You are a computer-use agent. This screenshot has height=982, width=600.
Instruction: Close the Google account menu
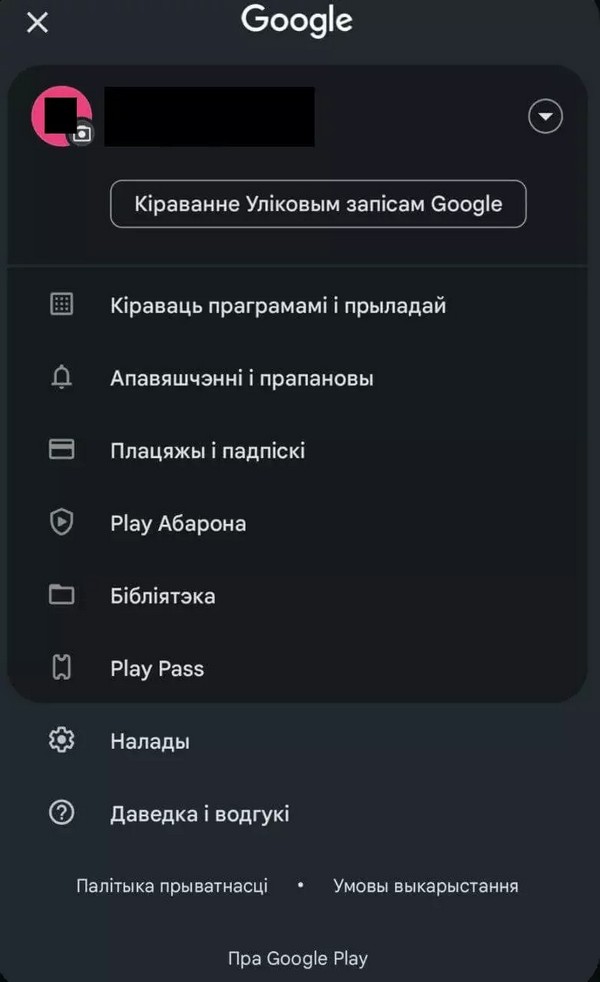37,22
